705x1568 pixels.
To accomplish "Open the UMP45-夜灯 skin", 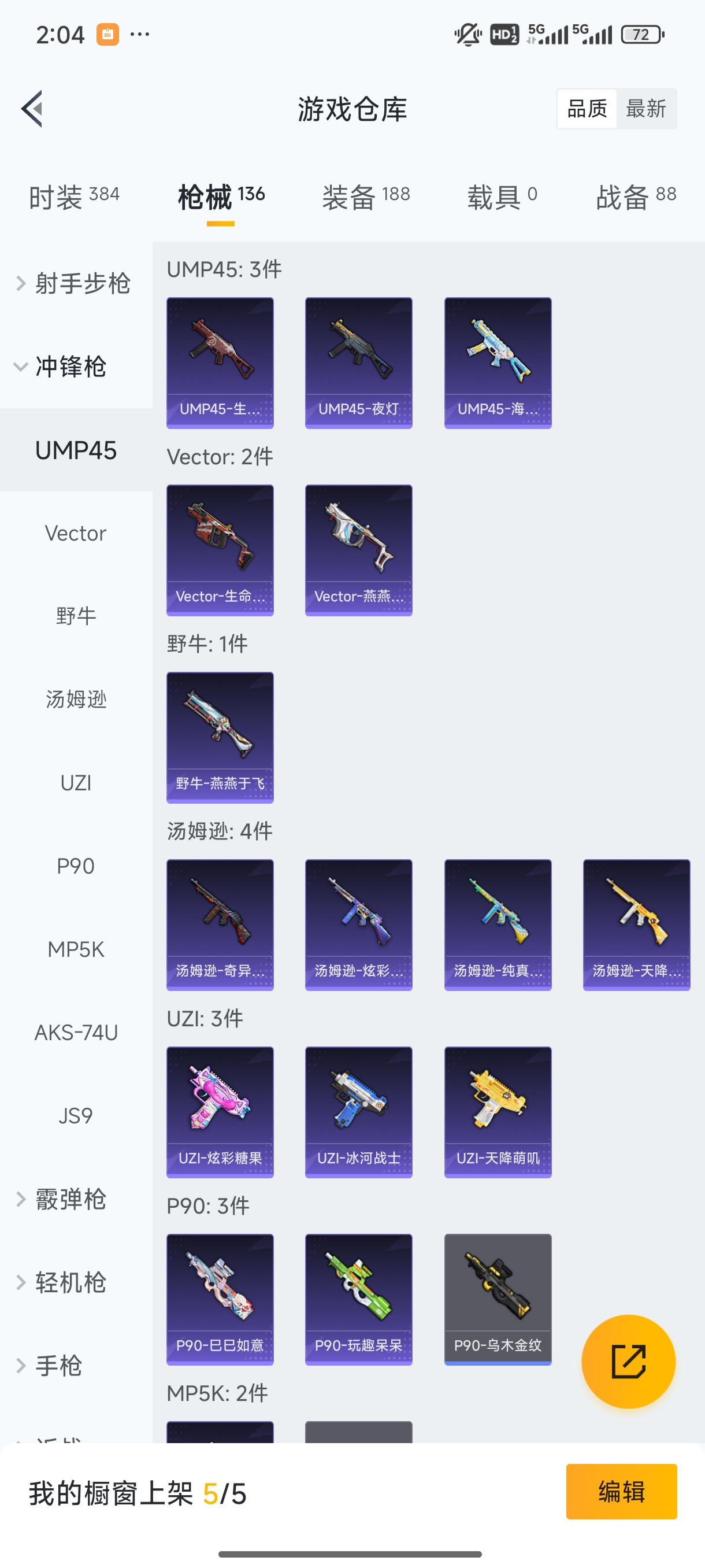I will coord(358,363).
